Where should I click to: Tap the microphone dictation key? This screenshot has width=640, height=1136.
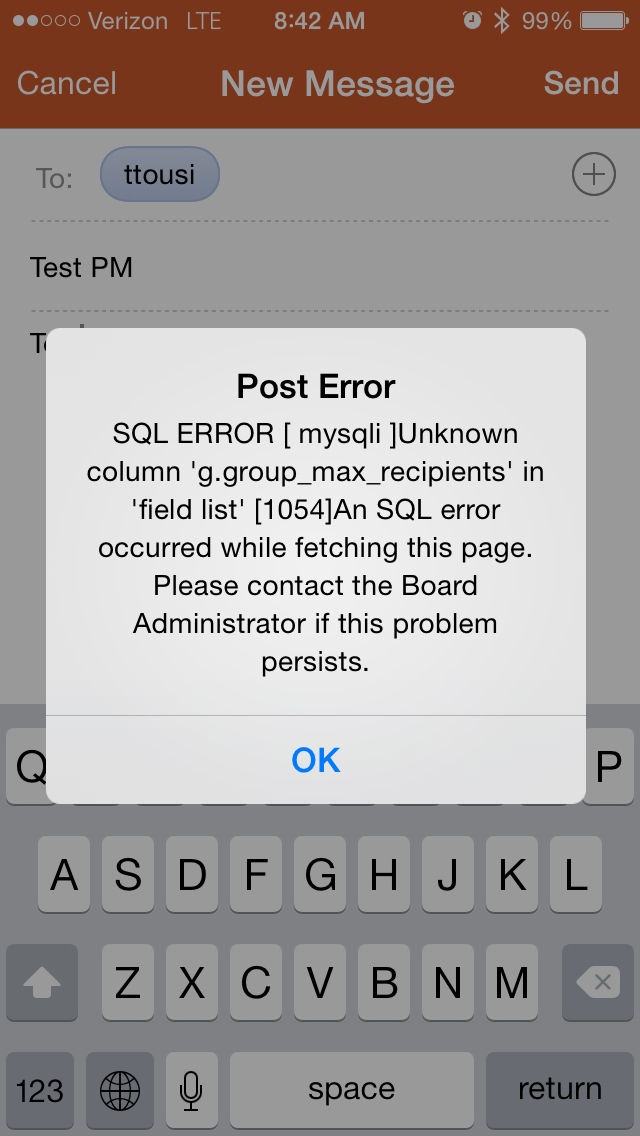coord(191,1089)
